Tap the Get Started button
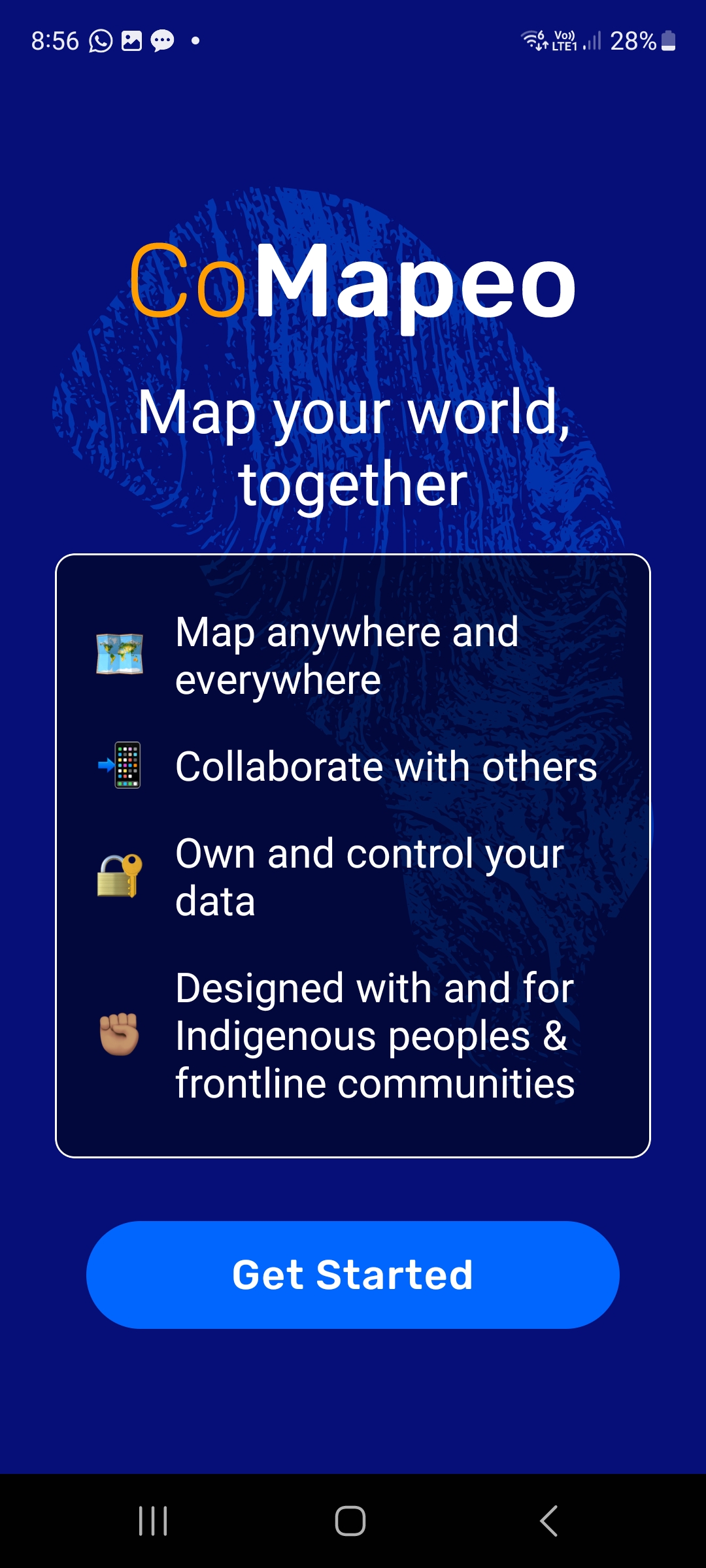Image resolution: width=706 pixels, height=1568 pixels. 353,1275
